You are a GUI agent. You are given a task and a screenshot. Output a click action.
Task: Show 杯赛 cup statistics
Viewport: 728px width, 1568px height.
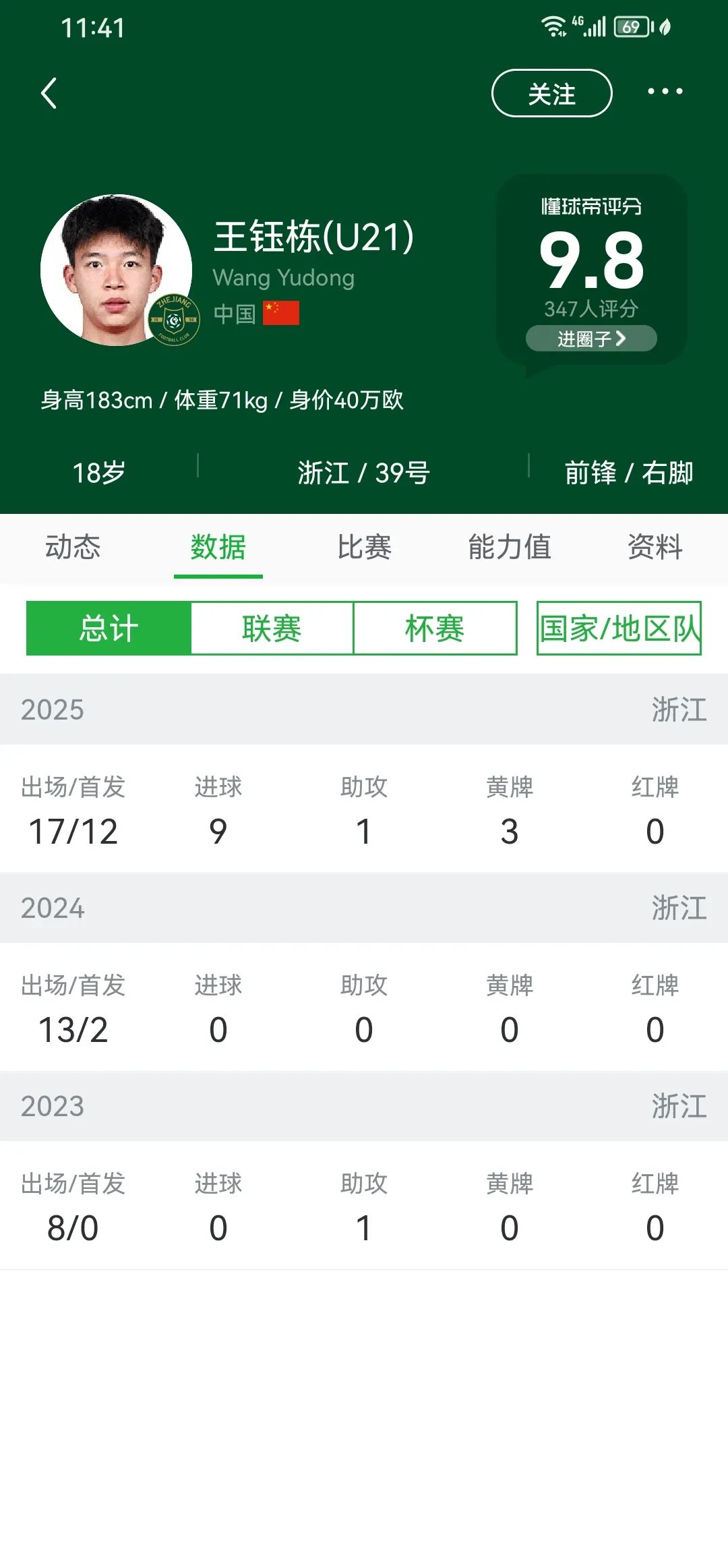(x=435, y=629)
